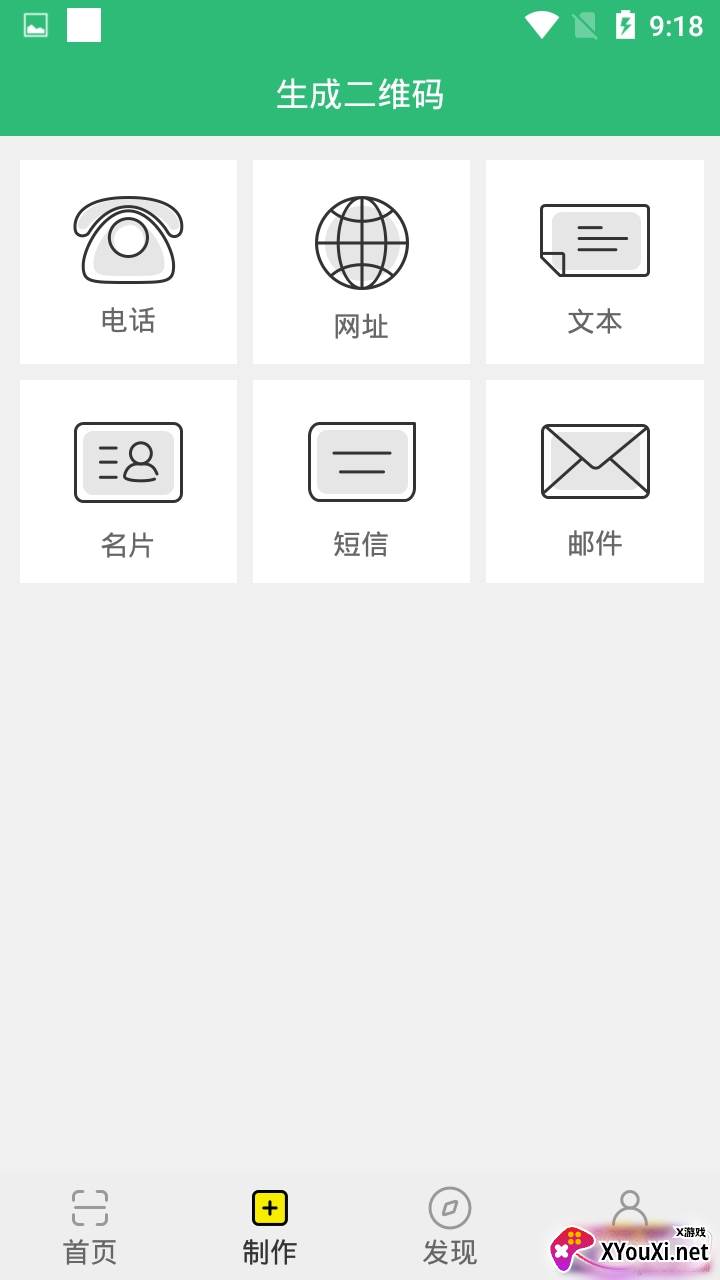
Task: Tap the 制作 tab
Action: pyautogui.click(x=270, y=1227)
